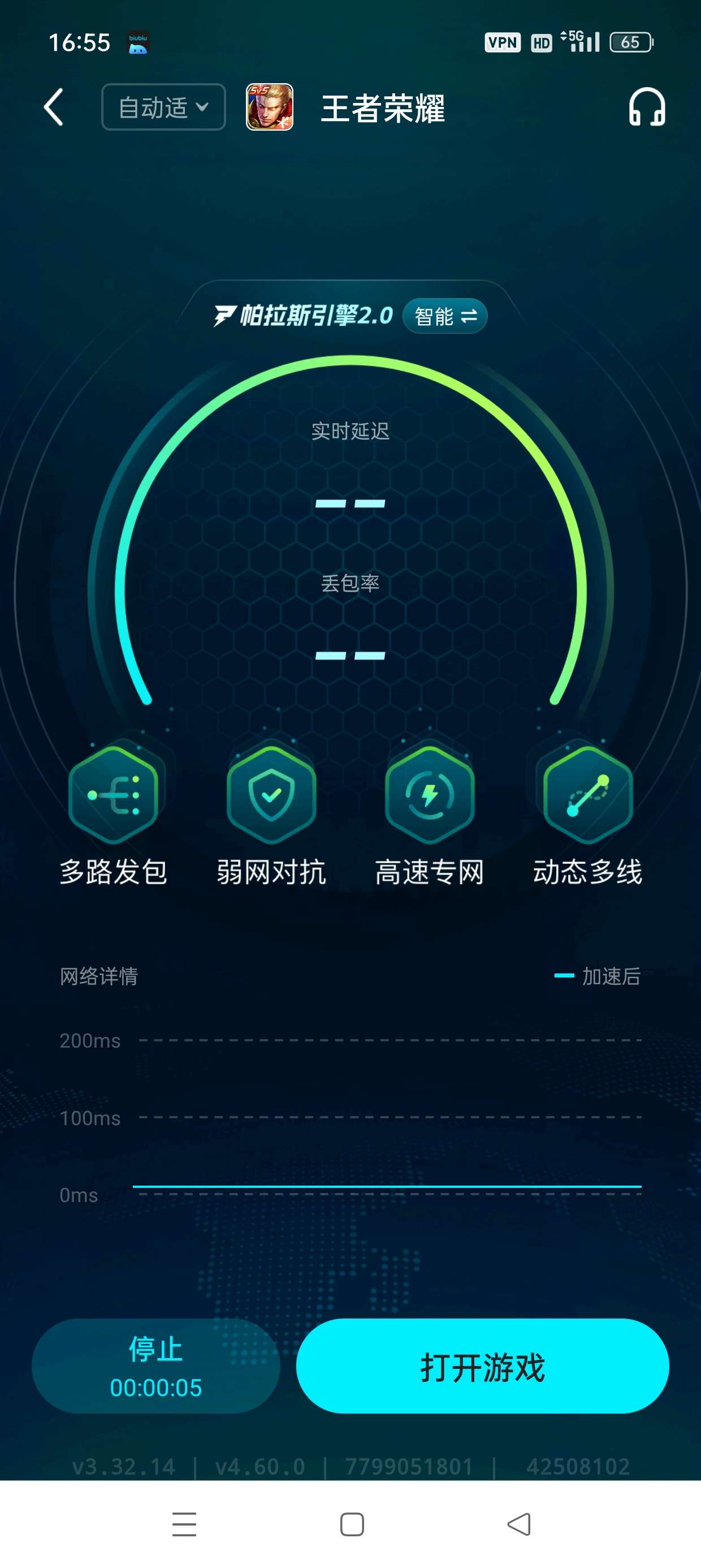Go back using the top-left arrow
This screenshot has width=701, height=1568.
point(54,107)
